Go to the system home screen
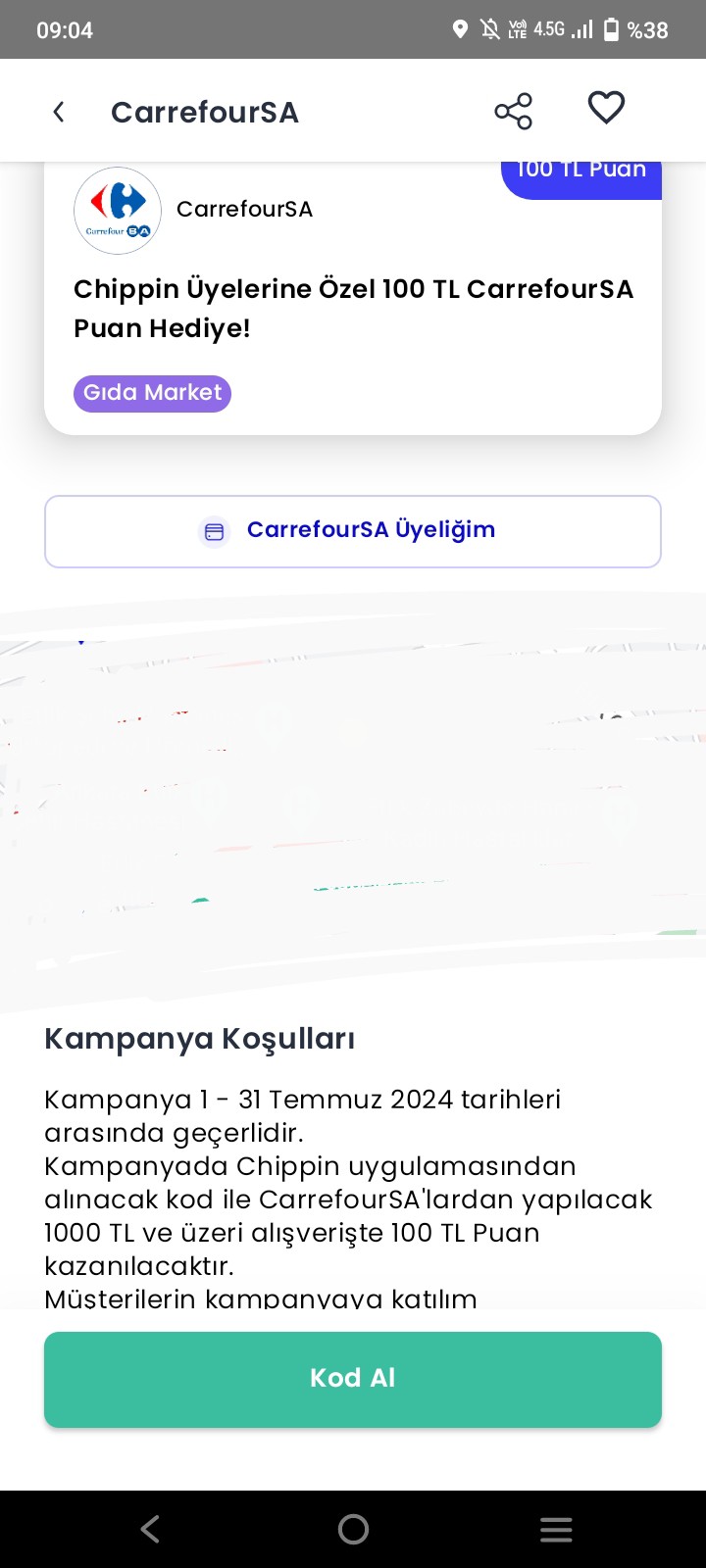 pyautogui.click(x=353, y=1529)
